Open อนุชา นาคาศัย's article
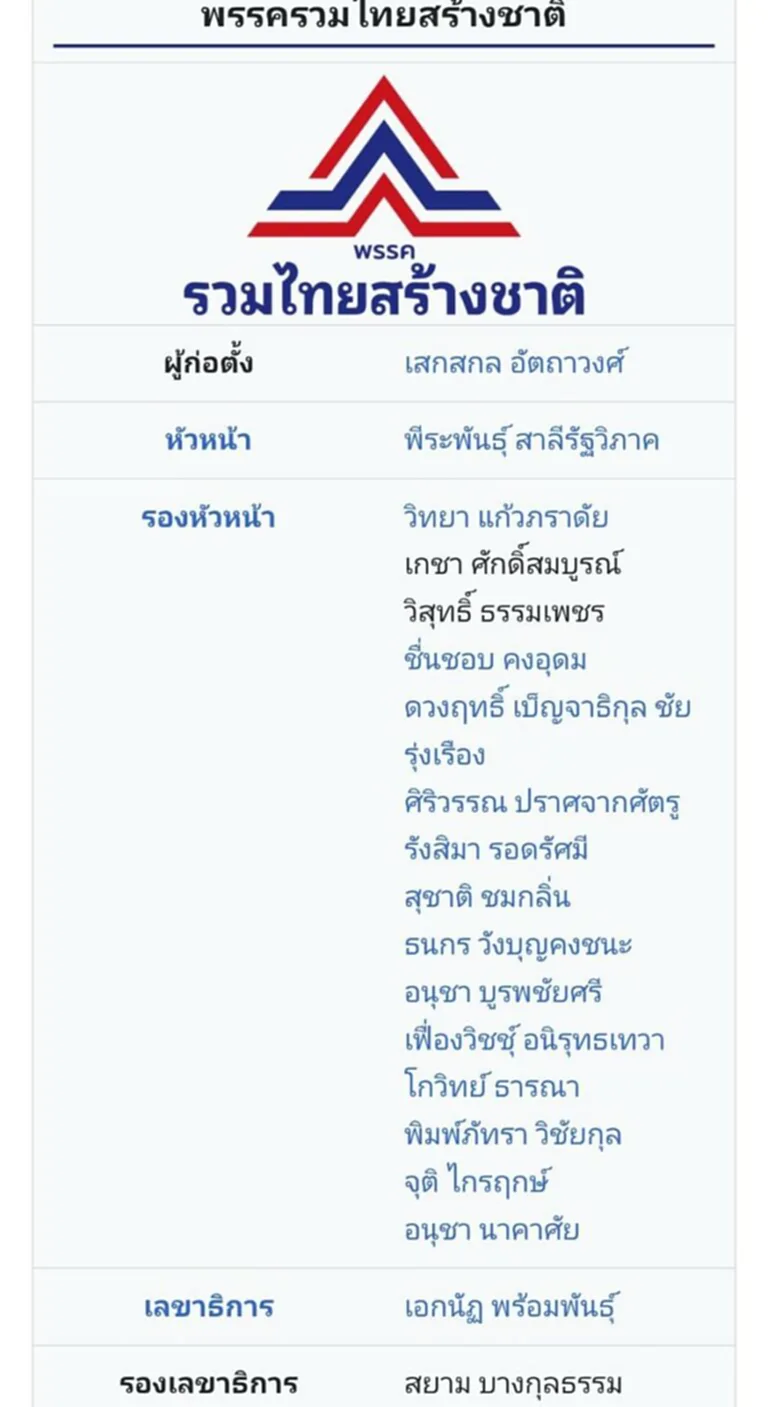 (x=491, y=1230)
